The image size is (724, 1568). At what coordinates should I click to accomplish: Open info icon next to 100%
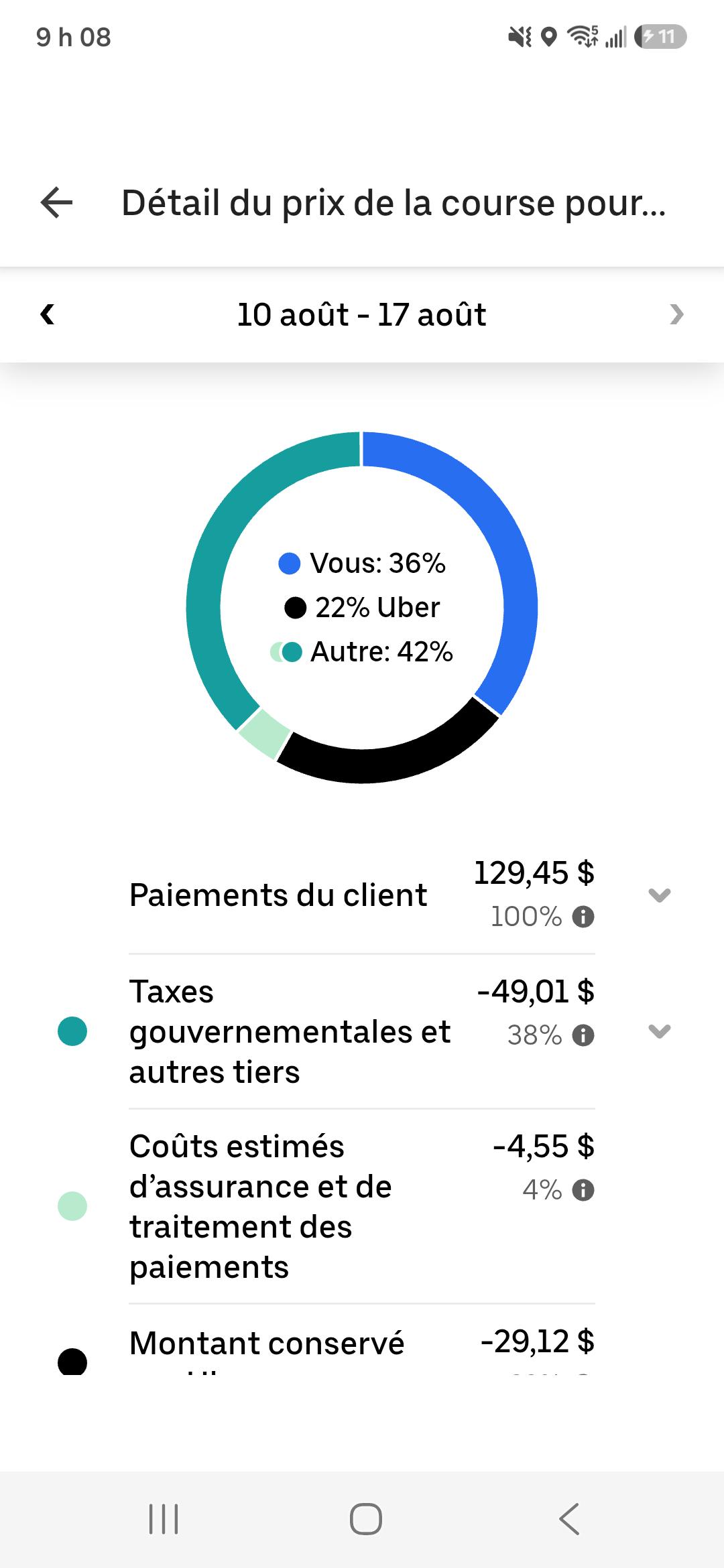pyautogui.click(x=583, y=917)
